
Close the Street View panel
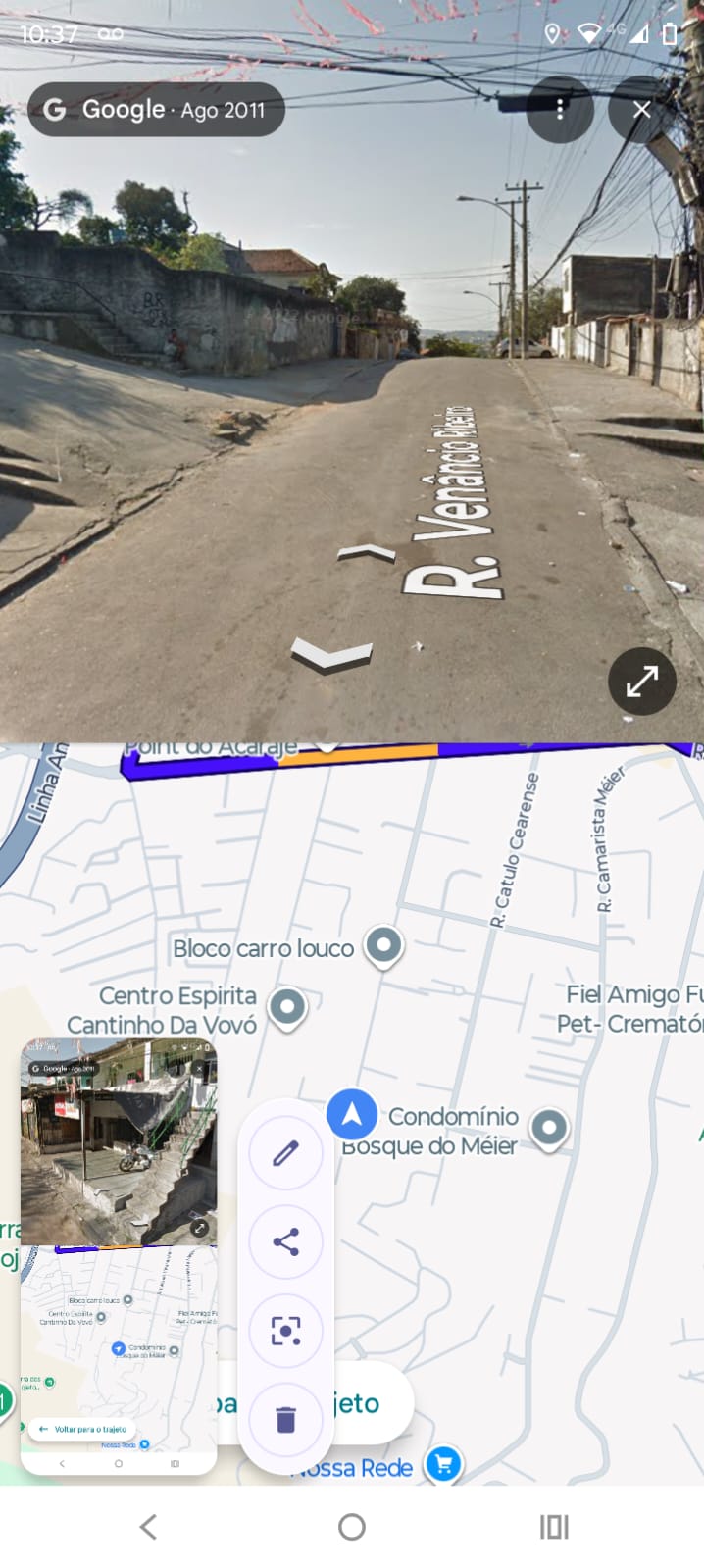[641, 109]
